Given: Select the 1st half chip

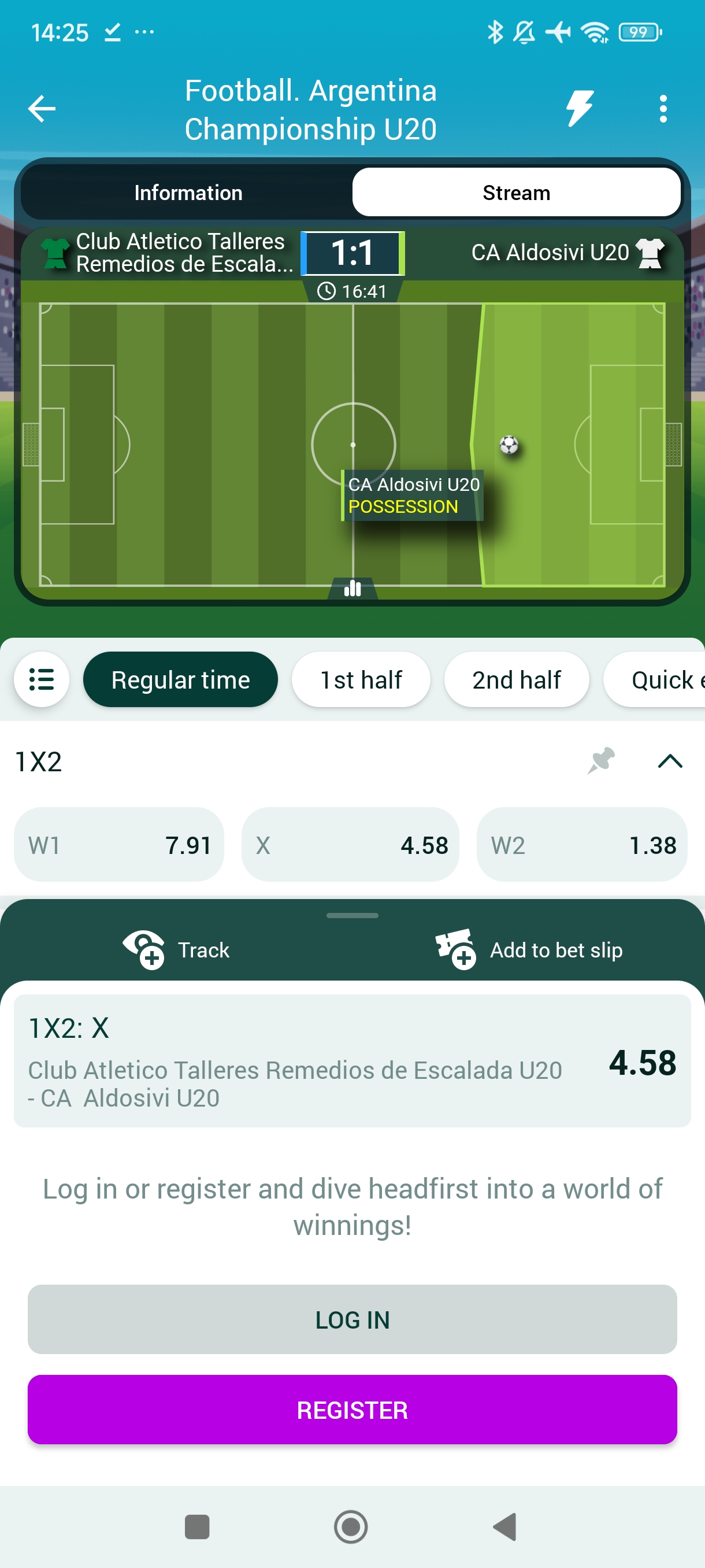Looking at the screenshot, I should (x=361, y=679).
